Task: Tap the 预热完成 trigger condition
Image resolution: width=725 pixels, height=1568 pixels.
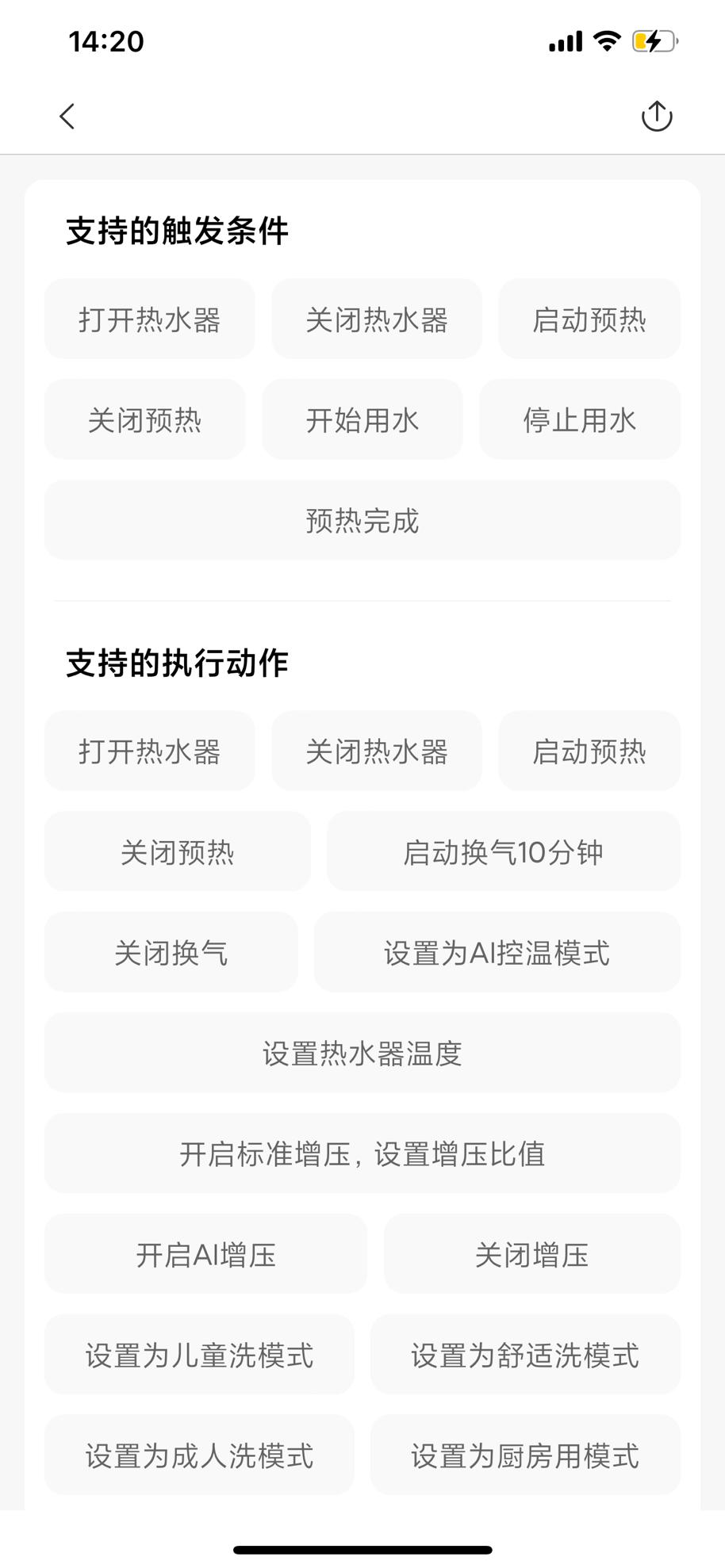Action: tap(362, 520)
